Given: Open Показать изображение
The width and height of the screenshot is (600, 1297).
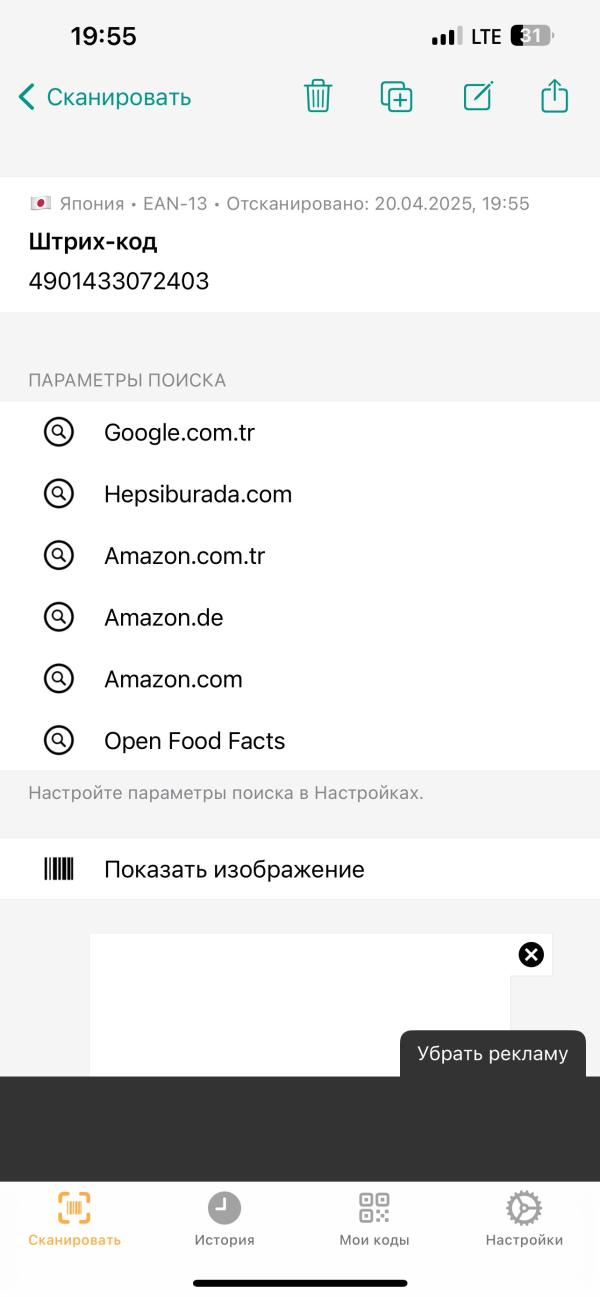Looking at the screenshot, I should [x=300, y=869].
